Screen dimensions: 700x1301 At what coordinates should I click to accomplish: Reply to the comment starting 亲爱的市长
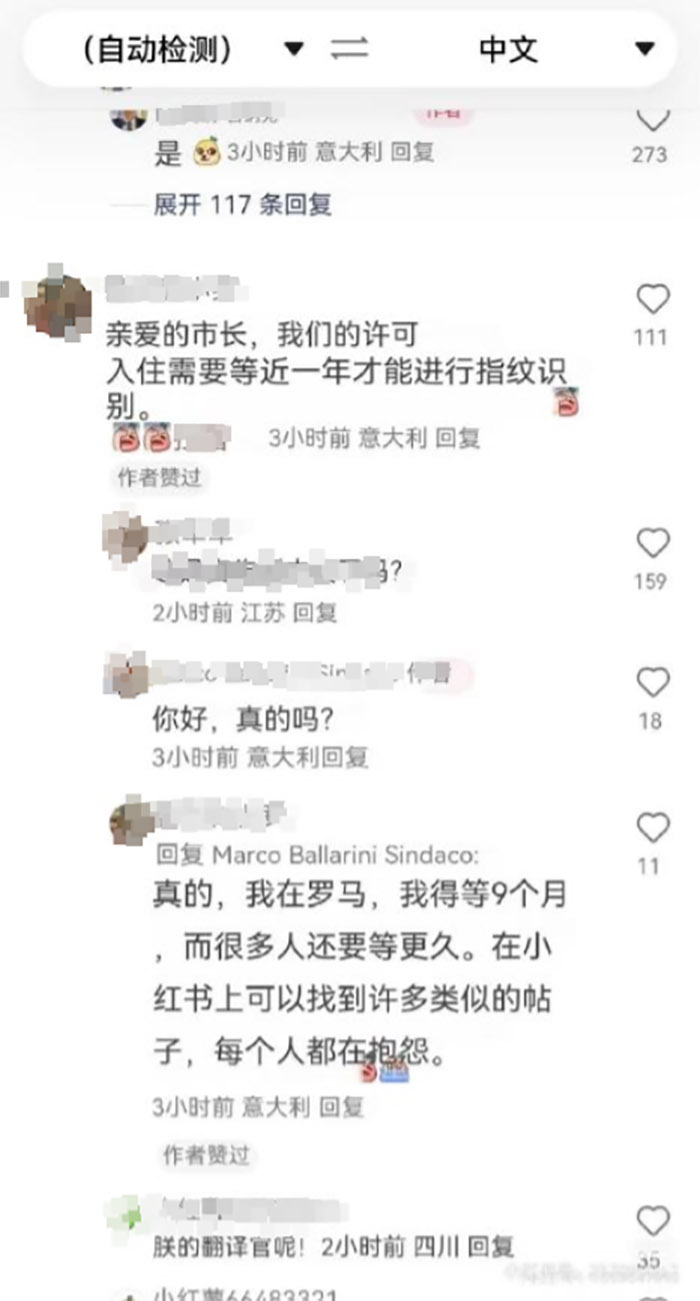458,437
